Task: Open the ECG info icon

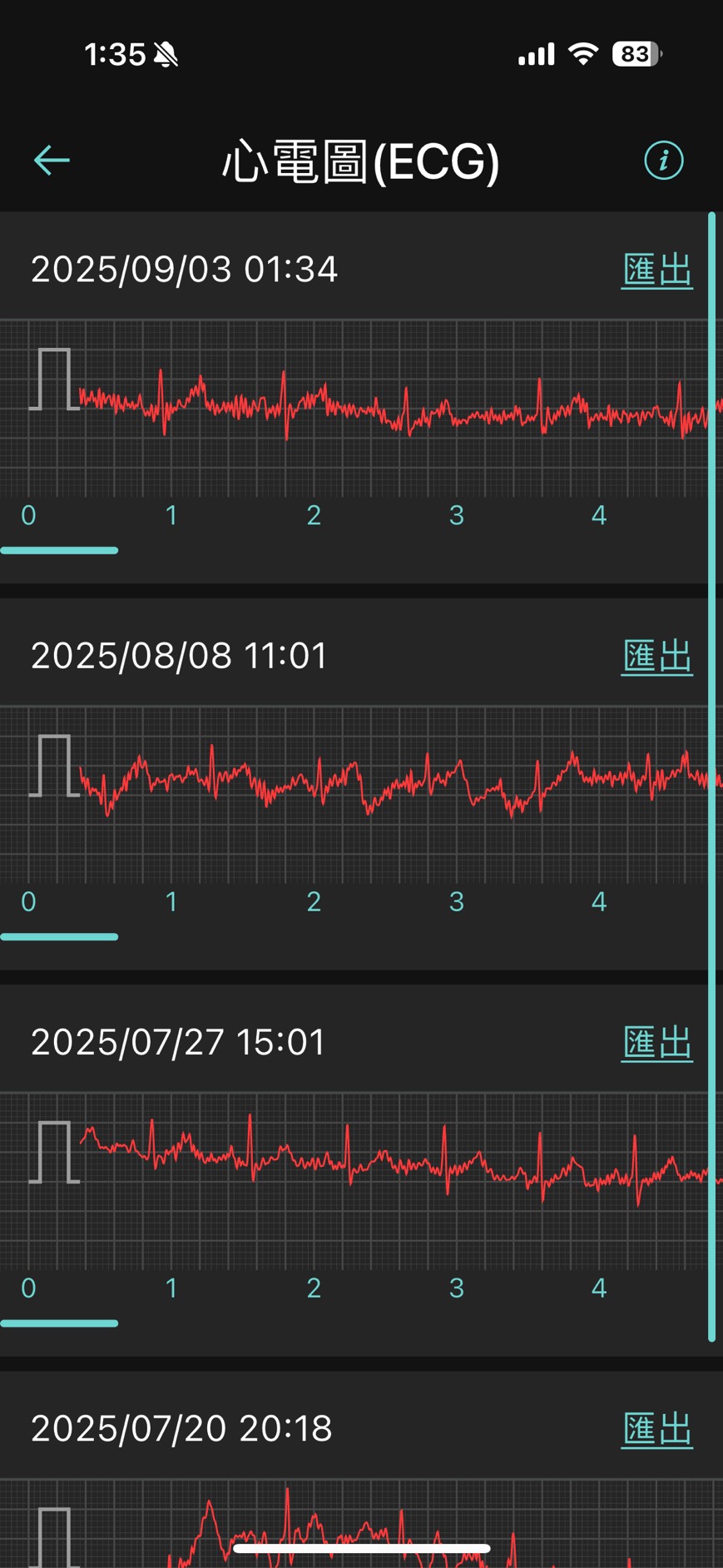Action: click(x=663, y=160)
